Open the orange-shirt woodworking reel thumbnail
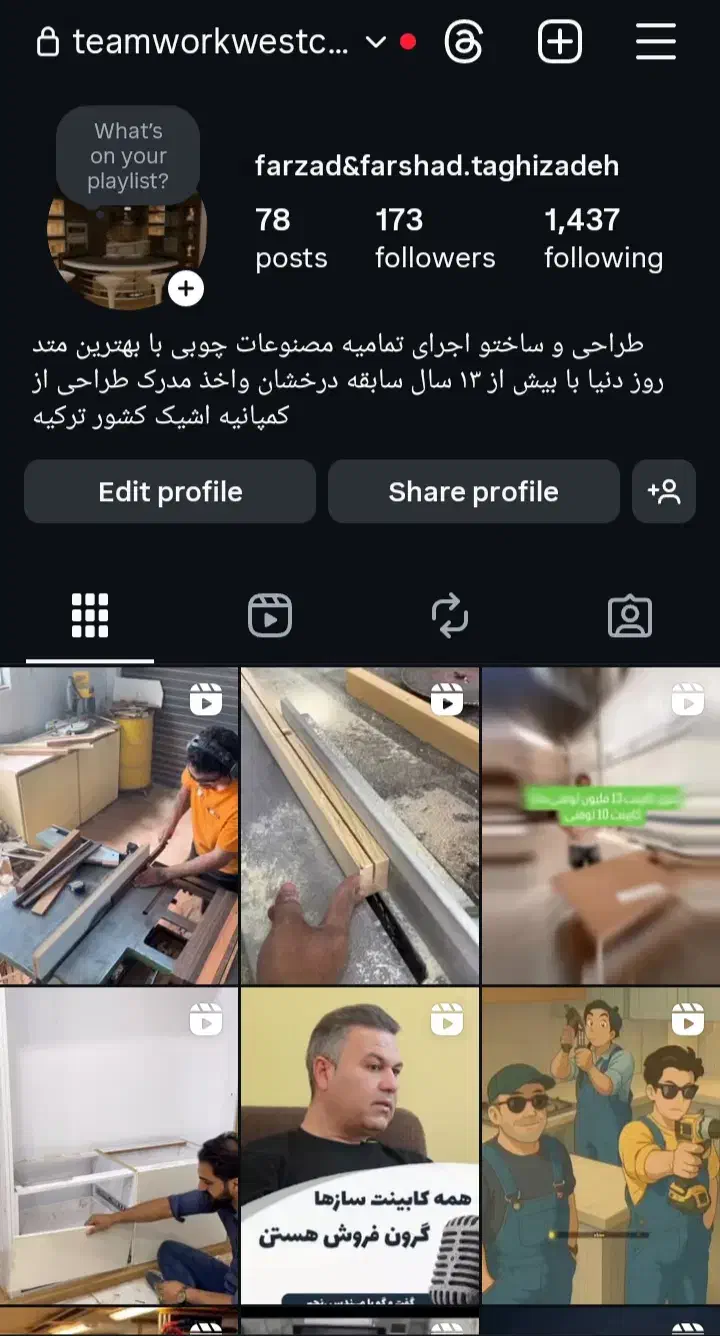 coord(120,824)
